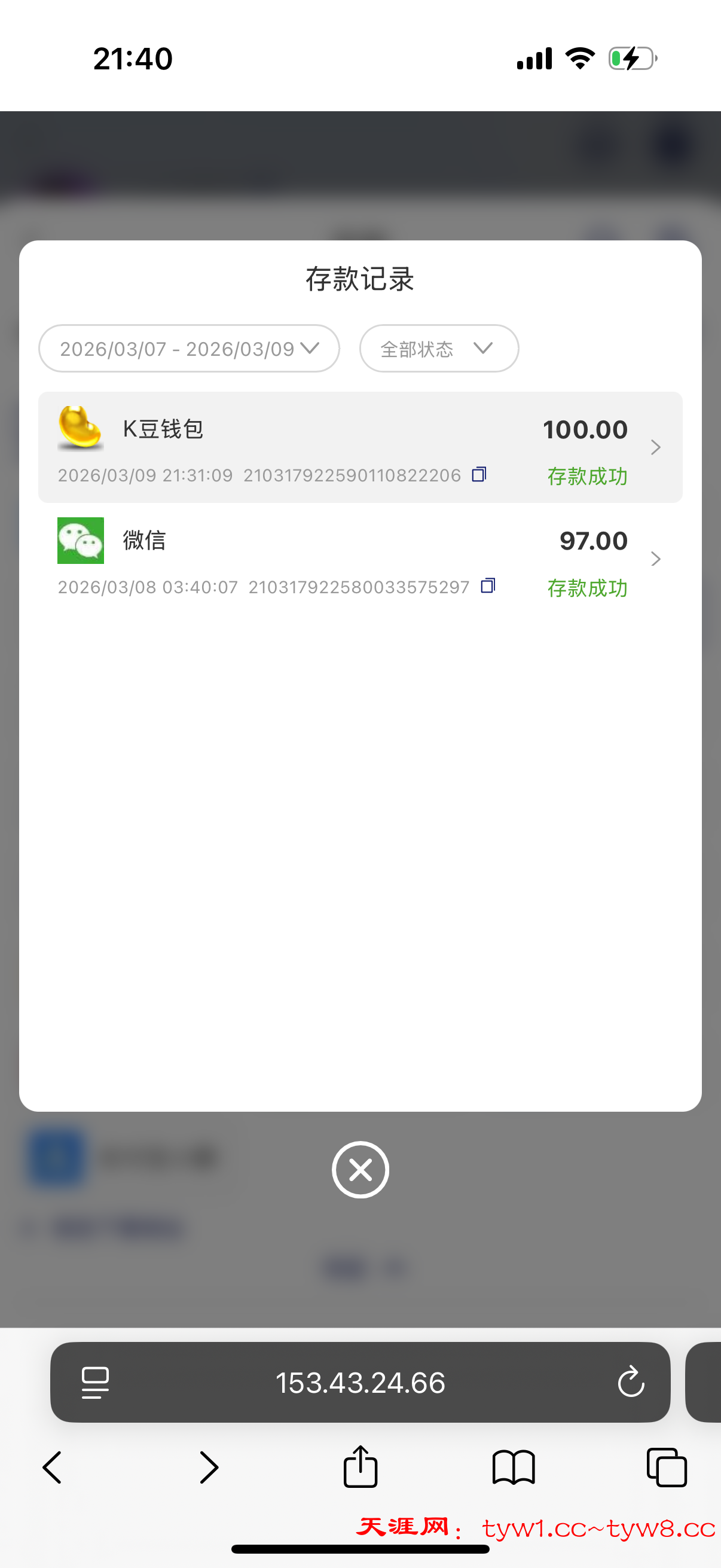721x1568 pixels.
Task: Share this page
Action: tap(360, 1466)
